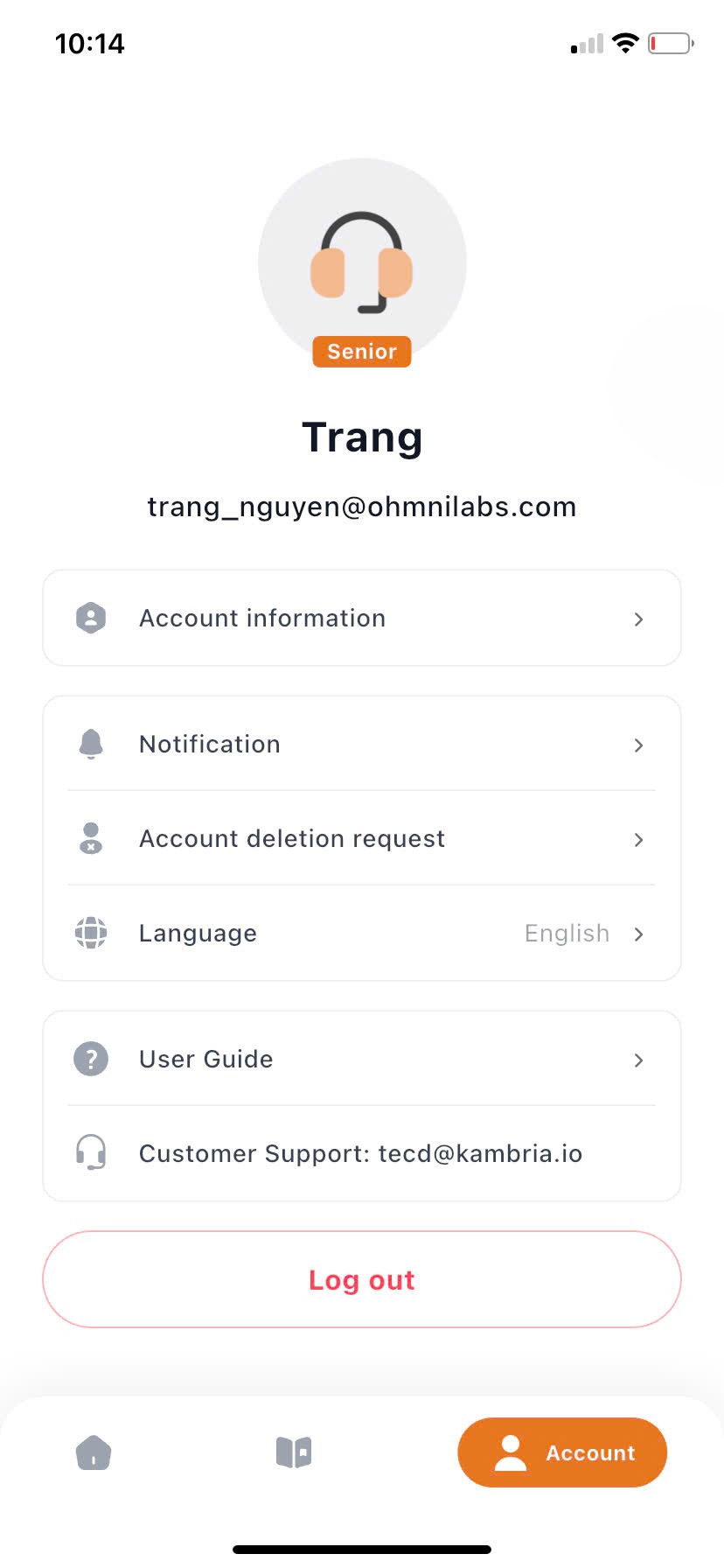The width and height of the screenshot is (724, 1568).
Task: Change the Language setting
Action: [x=362, y=934]
